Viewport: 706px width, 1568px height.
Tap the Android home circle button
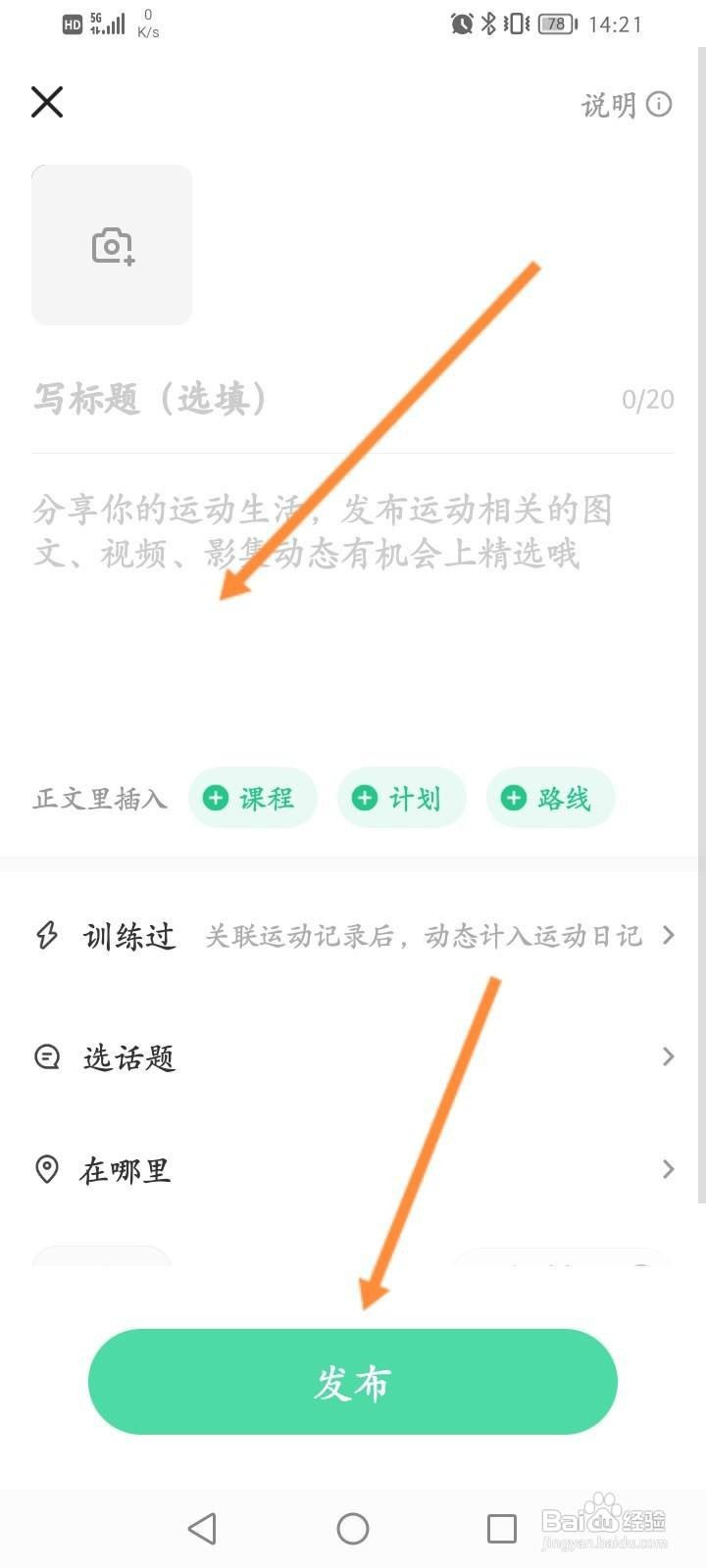tap(353, 1528)
